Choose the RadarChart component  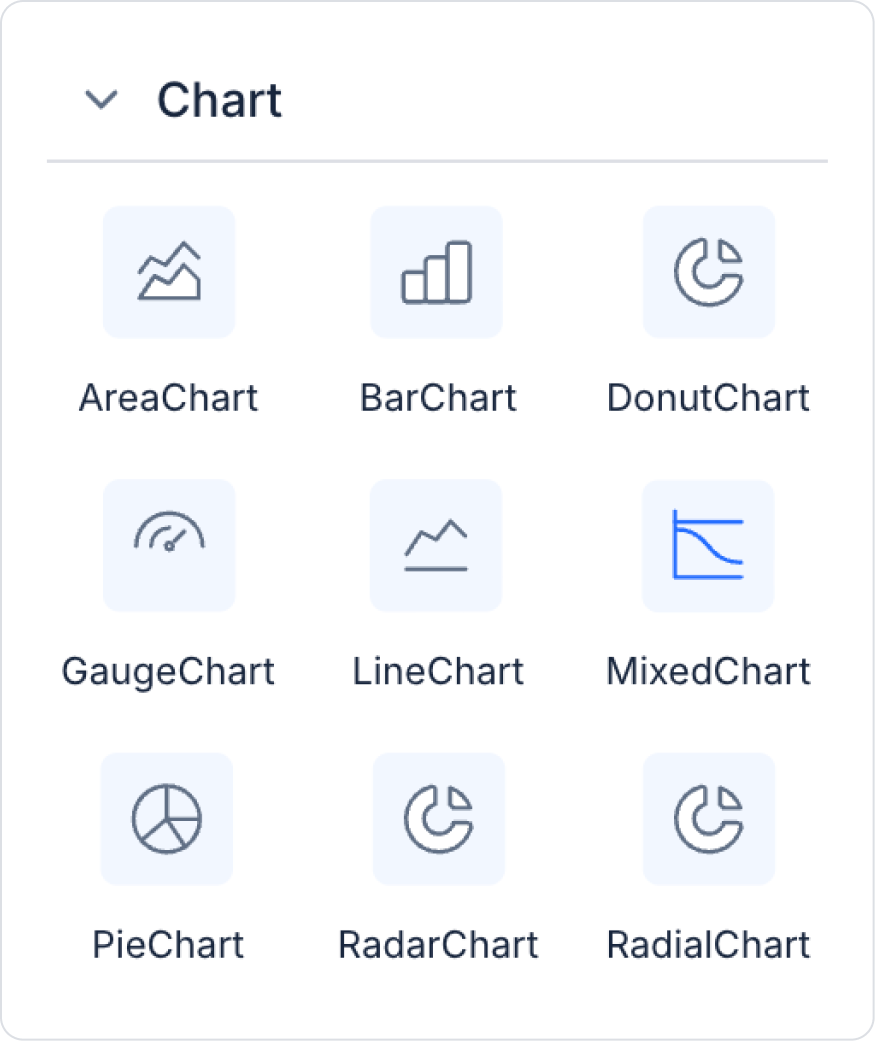coord(438,818)
